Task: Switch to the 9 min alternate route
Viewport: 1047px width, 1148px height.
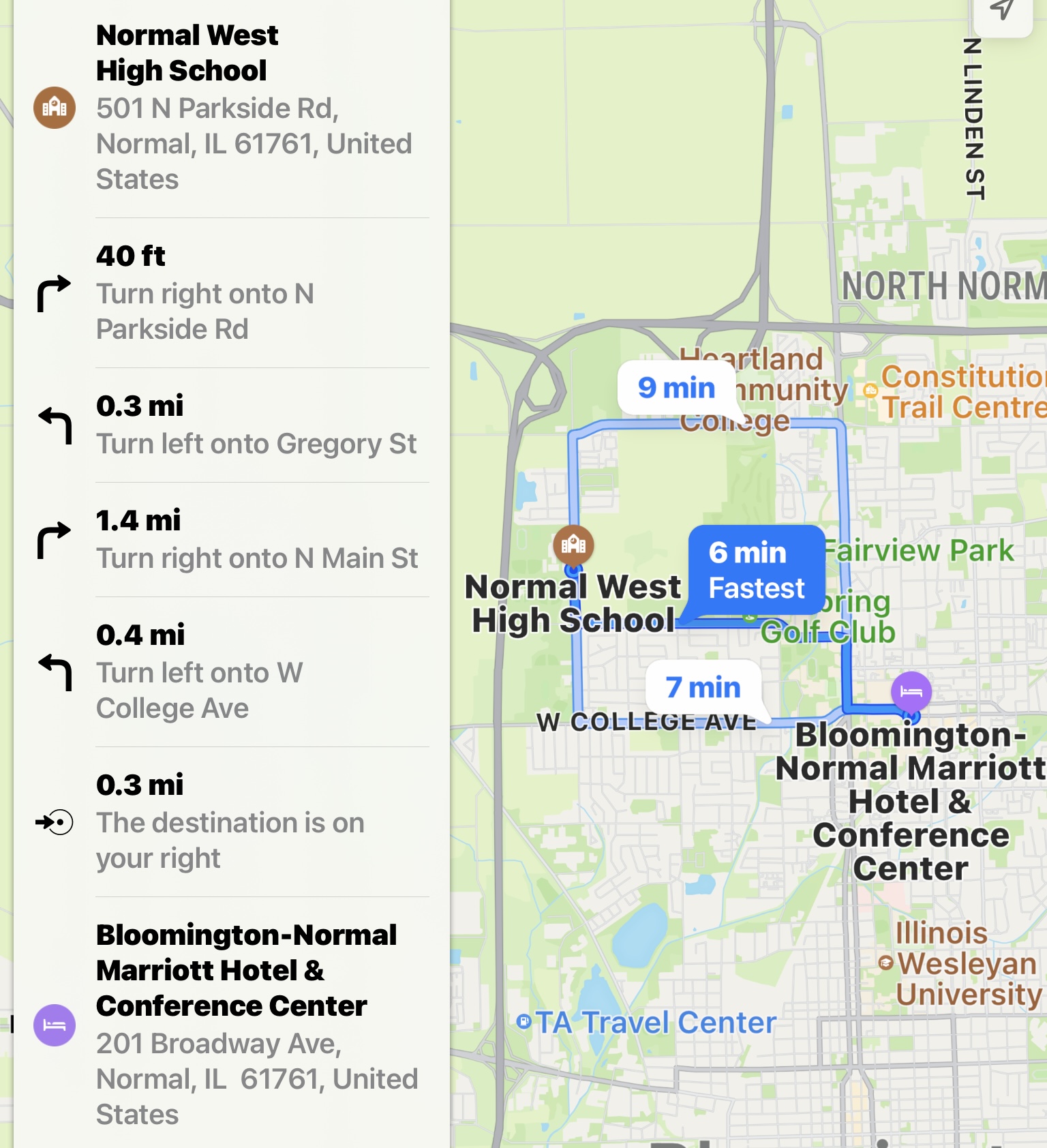Action: [677, 387]
